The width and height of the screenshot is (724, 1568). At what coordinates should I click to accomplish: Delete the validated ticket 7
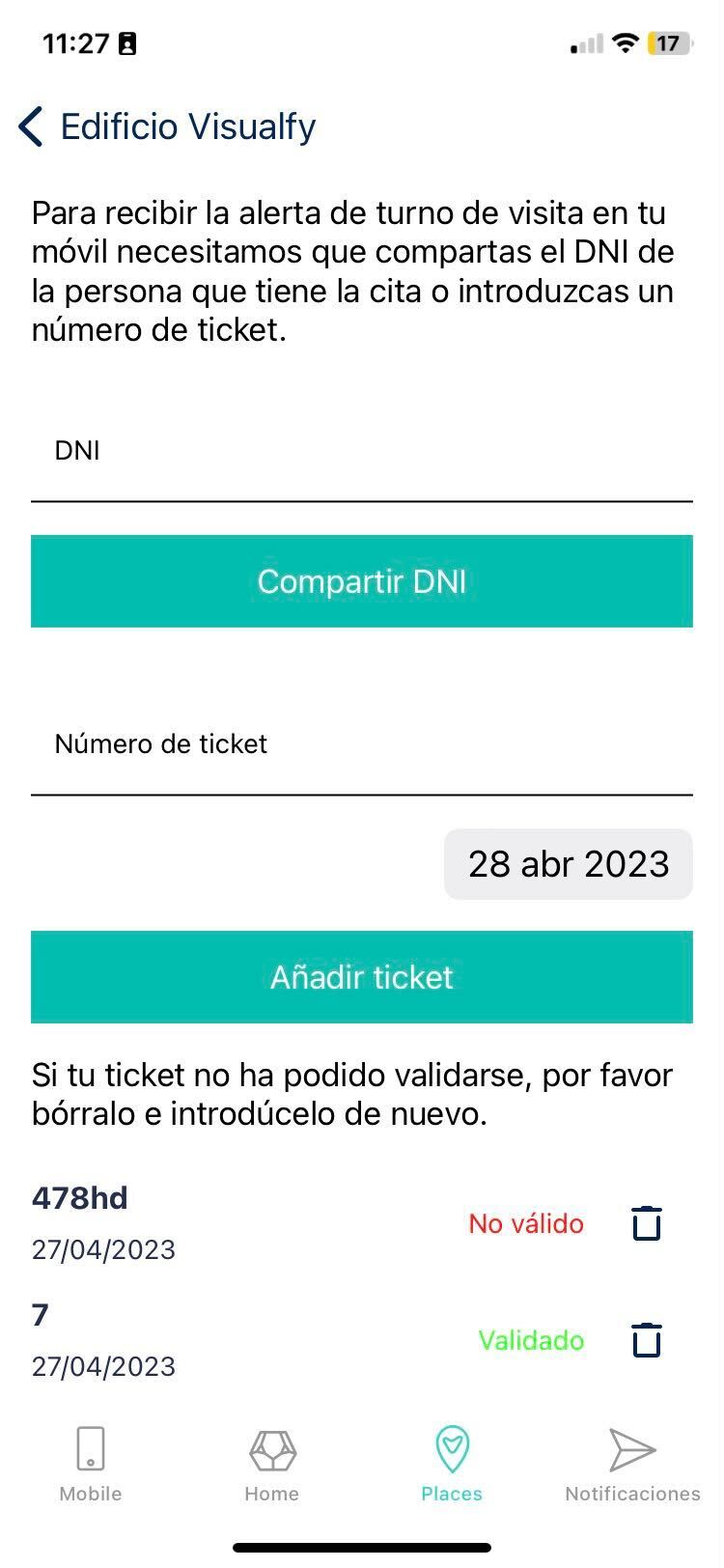pos(647,1340)
